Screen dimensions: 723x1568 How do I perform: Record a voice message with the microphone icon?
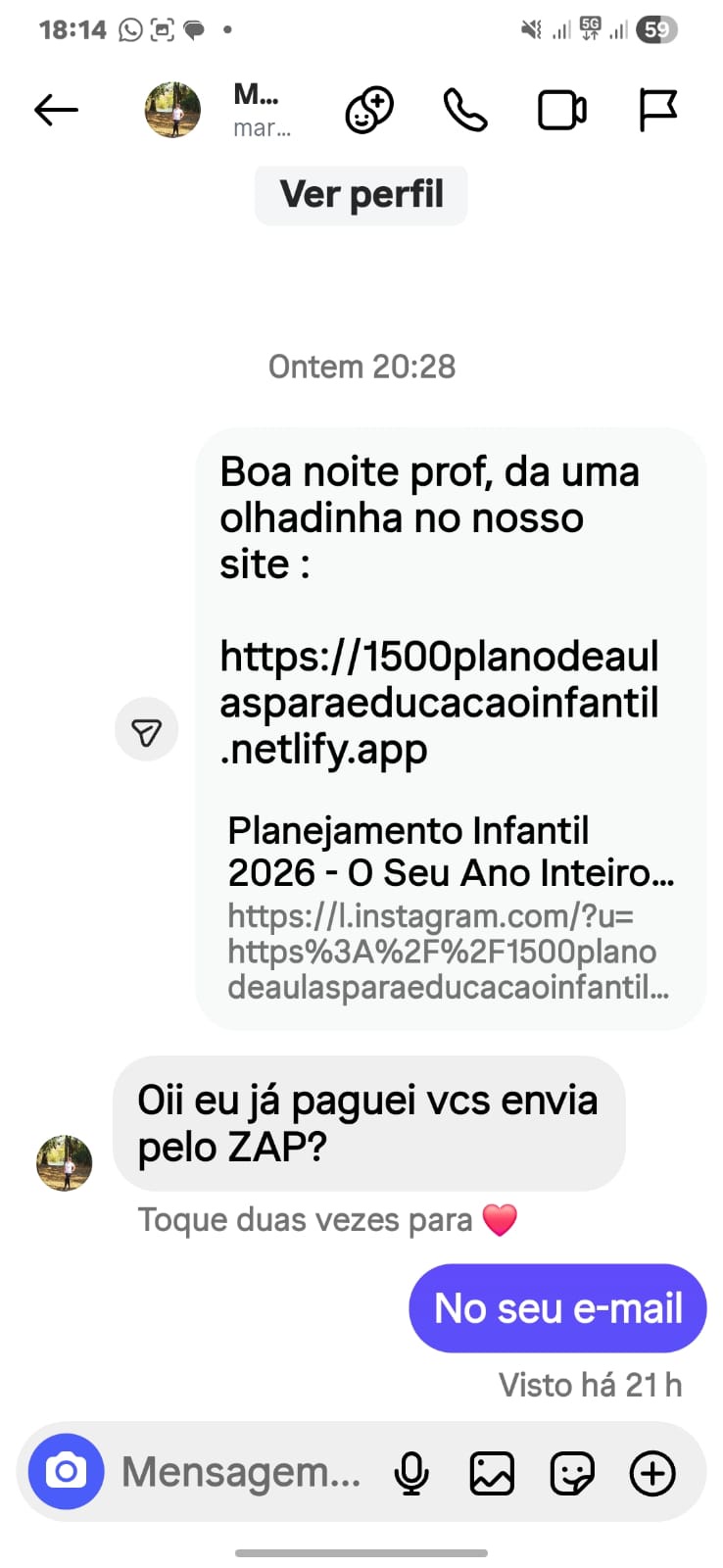tap(412, 1471)
